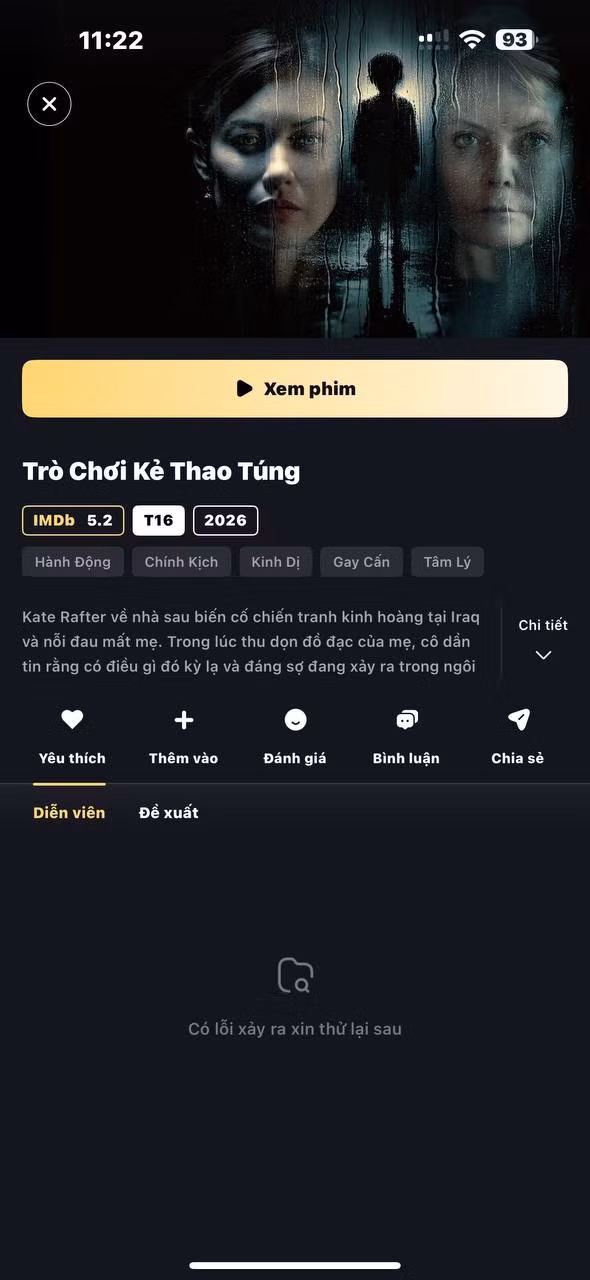The height and width of the screenshot is (1280, 590).
Task: Select the Hành Động genre chip
Action: click(x=73, y=562)
